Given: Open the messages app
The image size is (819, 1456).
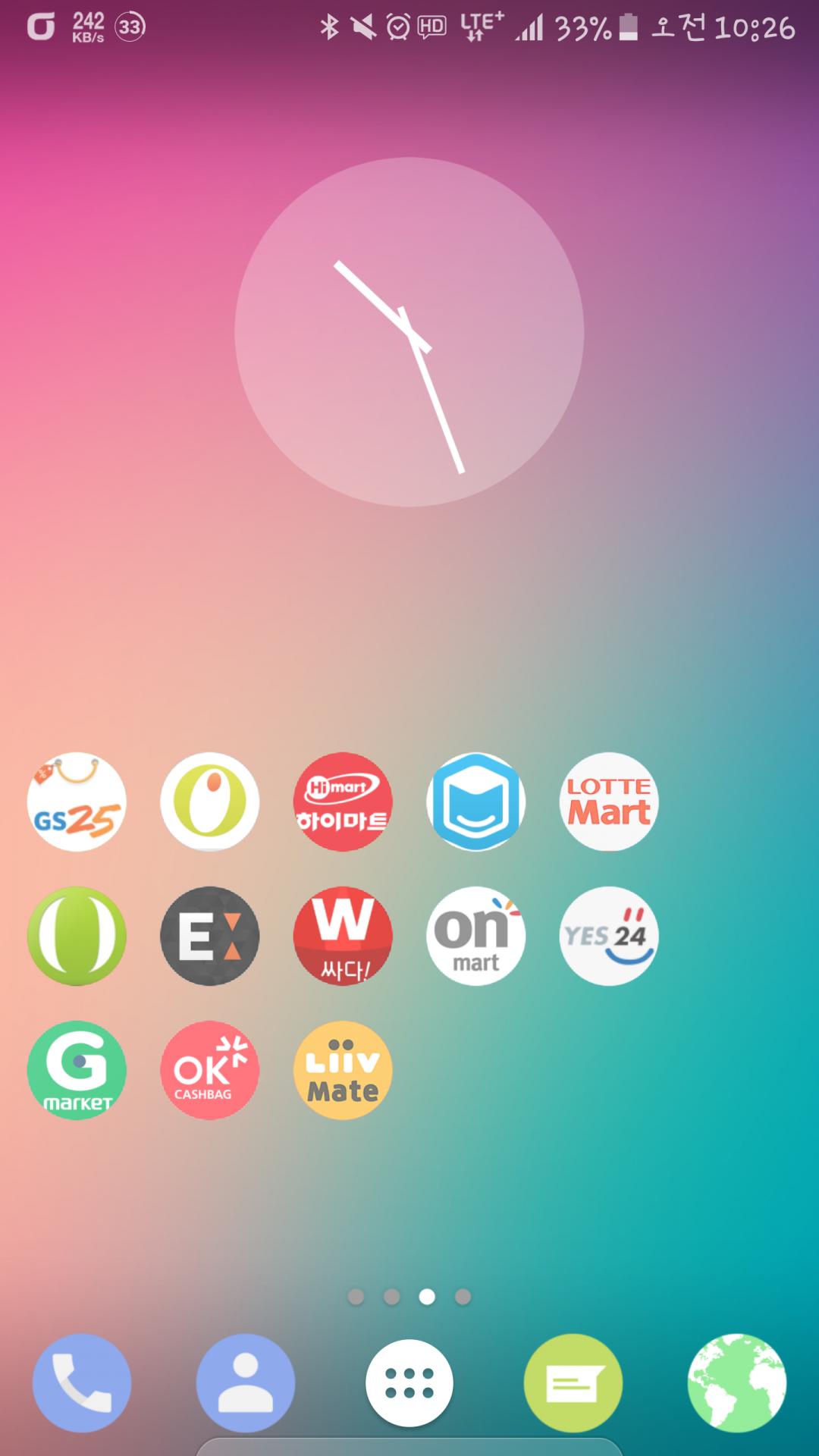Looking at the screenshot, I should (x=573, y=1383).
